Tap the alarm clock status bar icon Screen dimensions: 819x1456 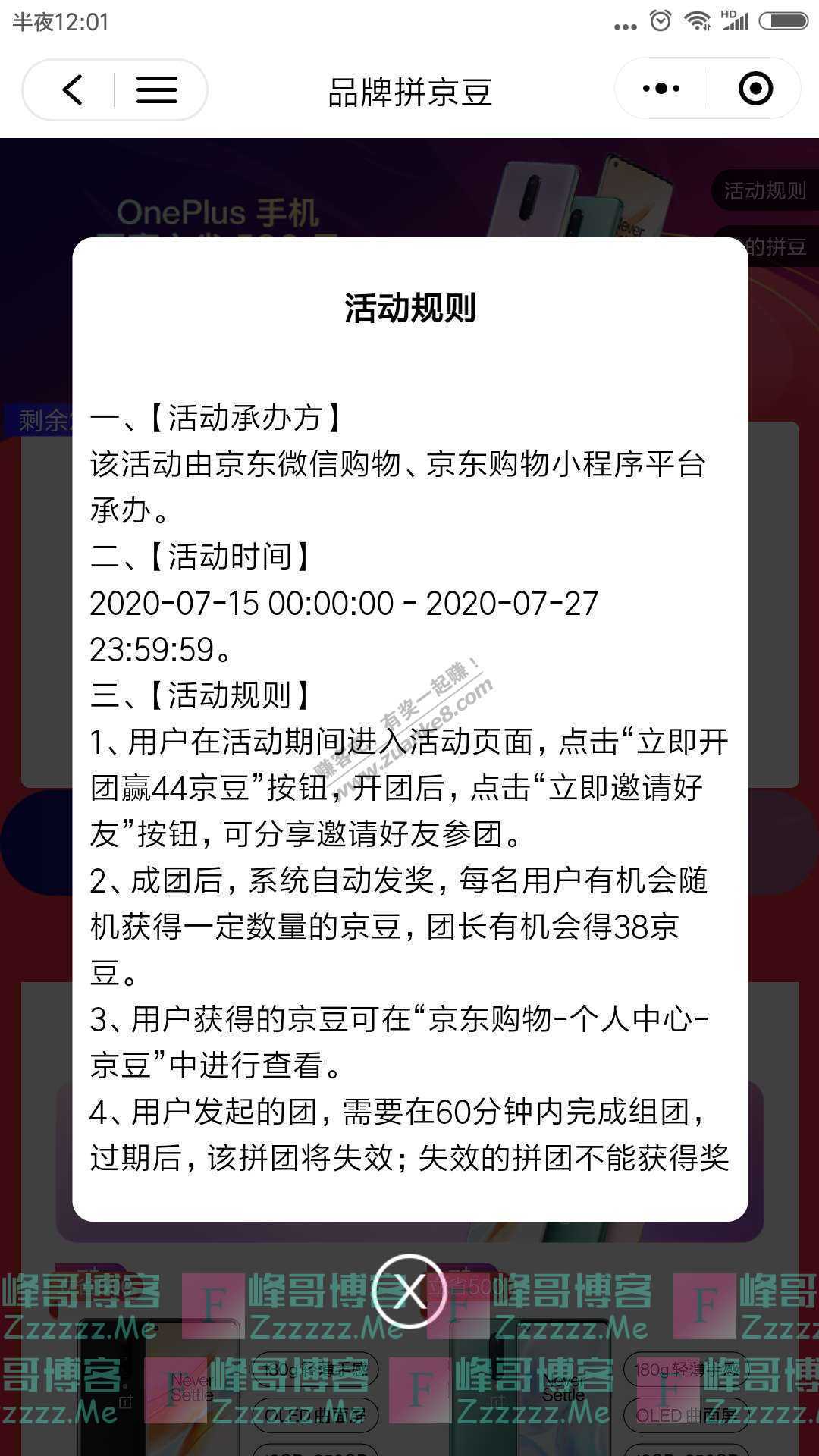tap(659, 21)
